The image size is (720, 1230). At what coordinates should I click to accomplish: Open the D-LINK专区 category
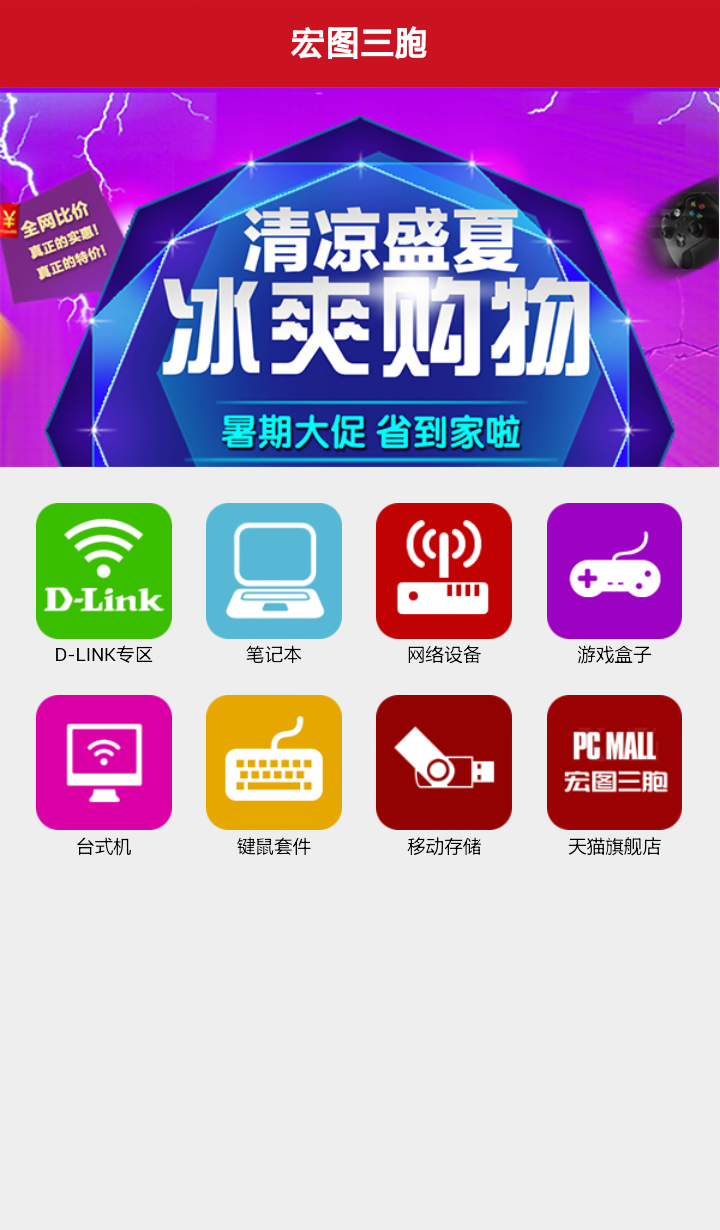pos(104,571)
